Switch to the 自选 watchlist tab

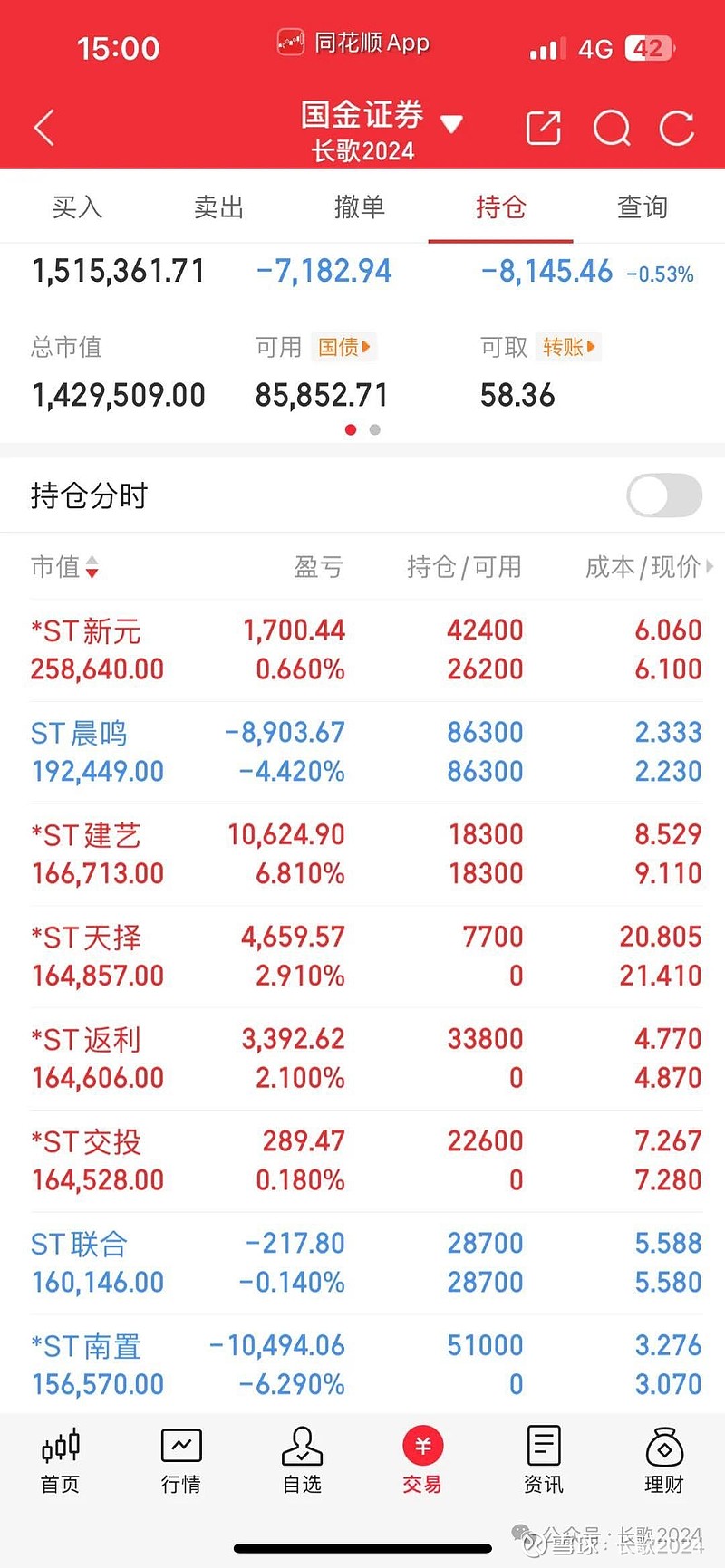(x=302, y=1459)
